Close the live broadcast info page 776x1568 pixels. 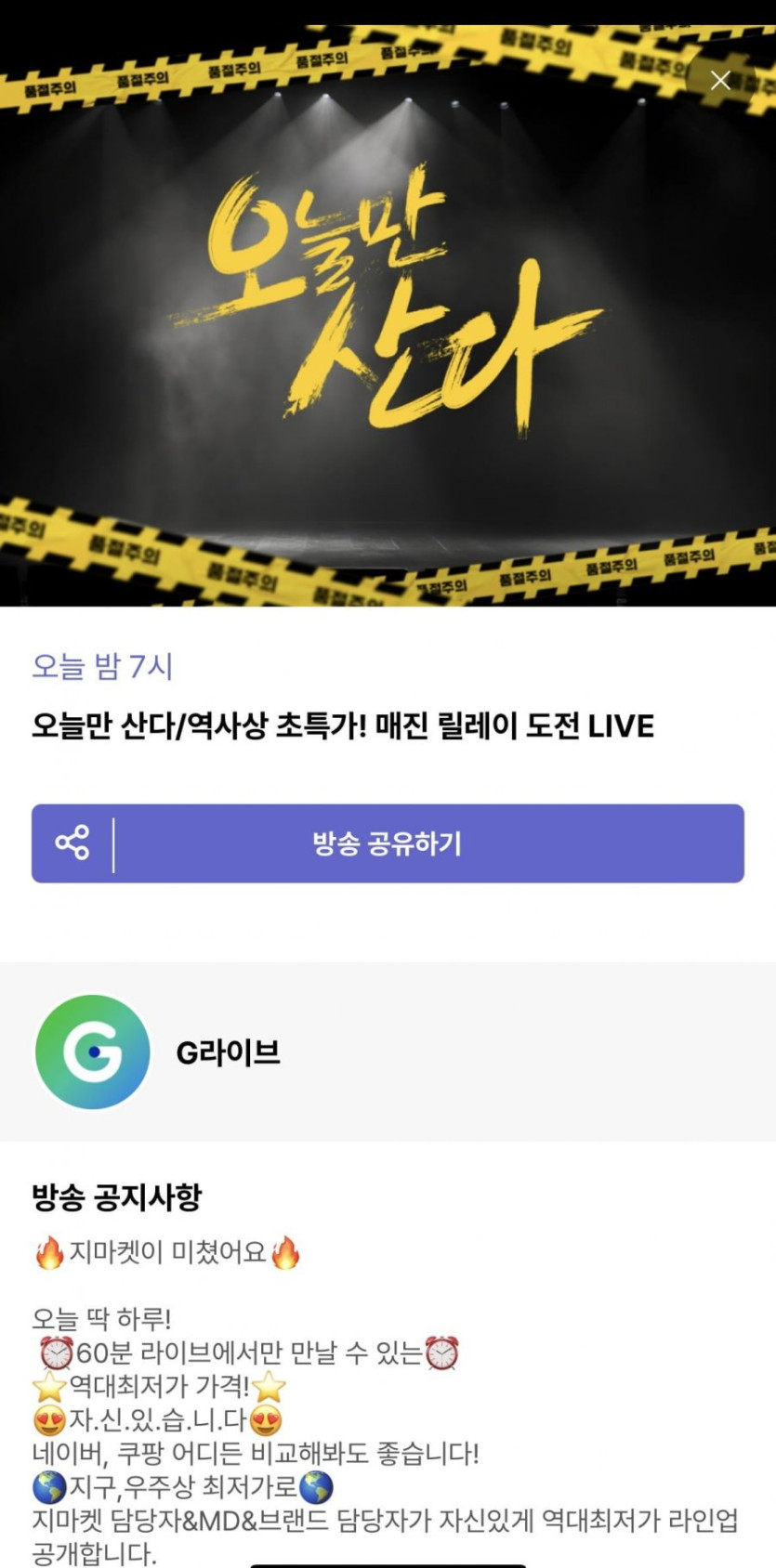point(720,81)
